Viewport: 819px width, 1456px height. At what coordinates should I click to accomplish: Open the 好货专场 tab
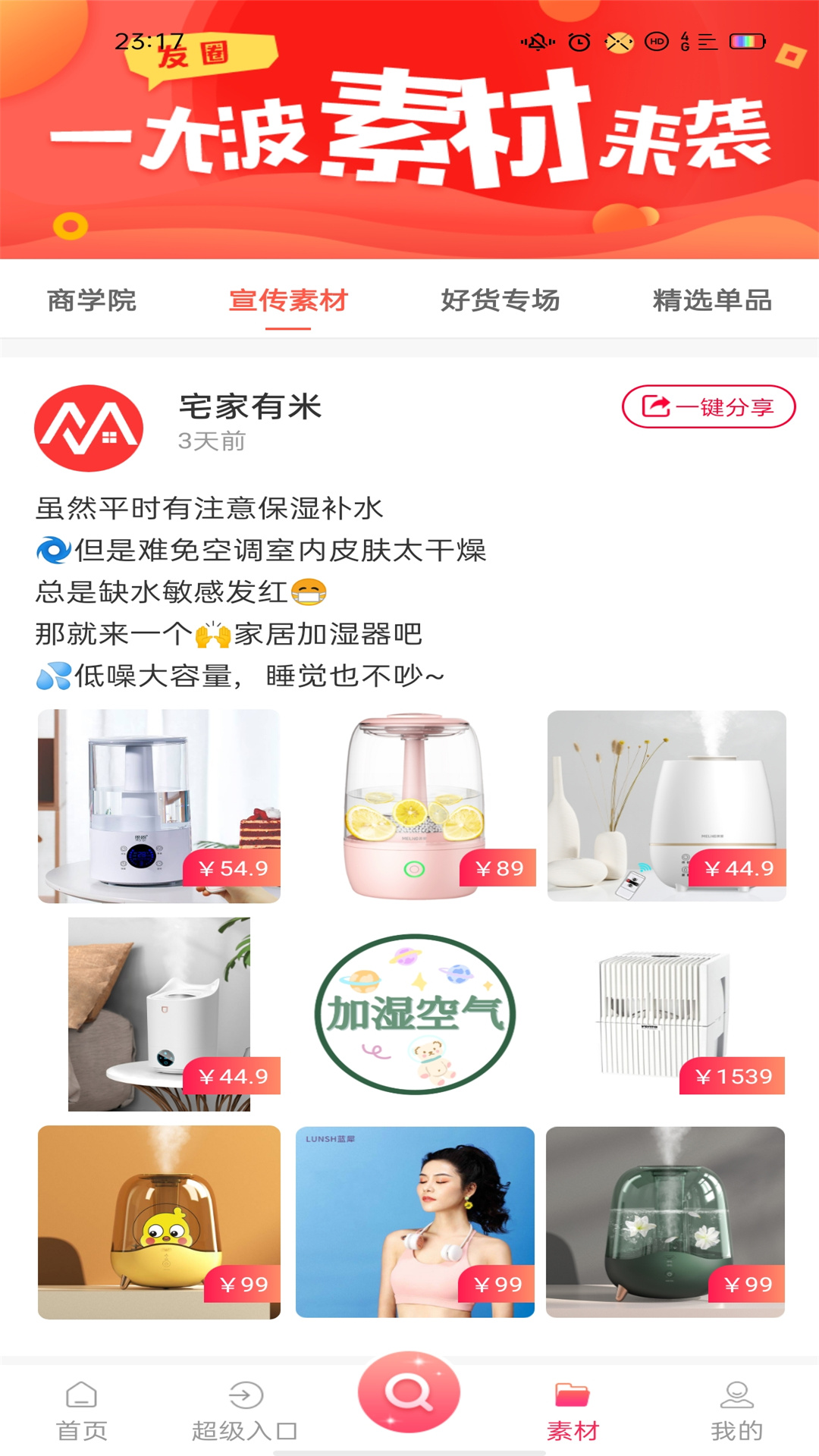pyautogui.click(x=500, y=300)
